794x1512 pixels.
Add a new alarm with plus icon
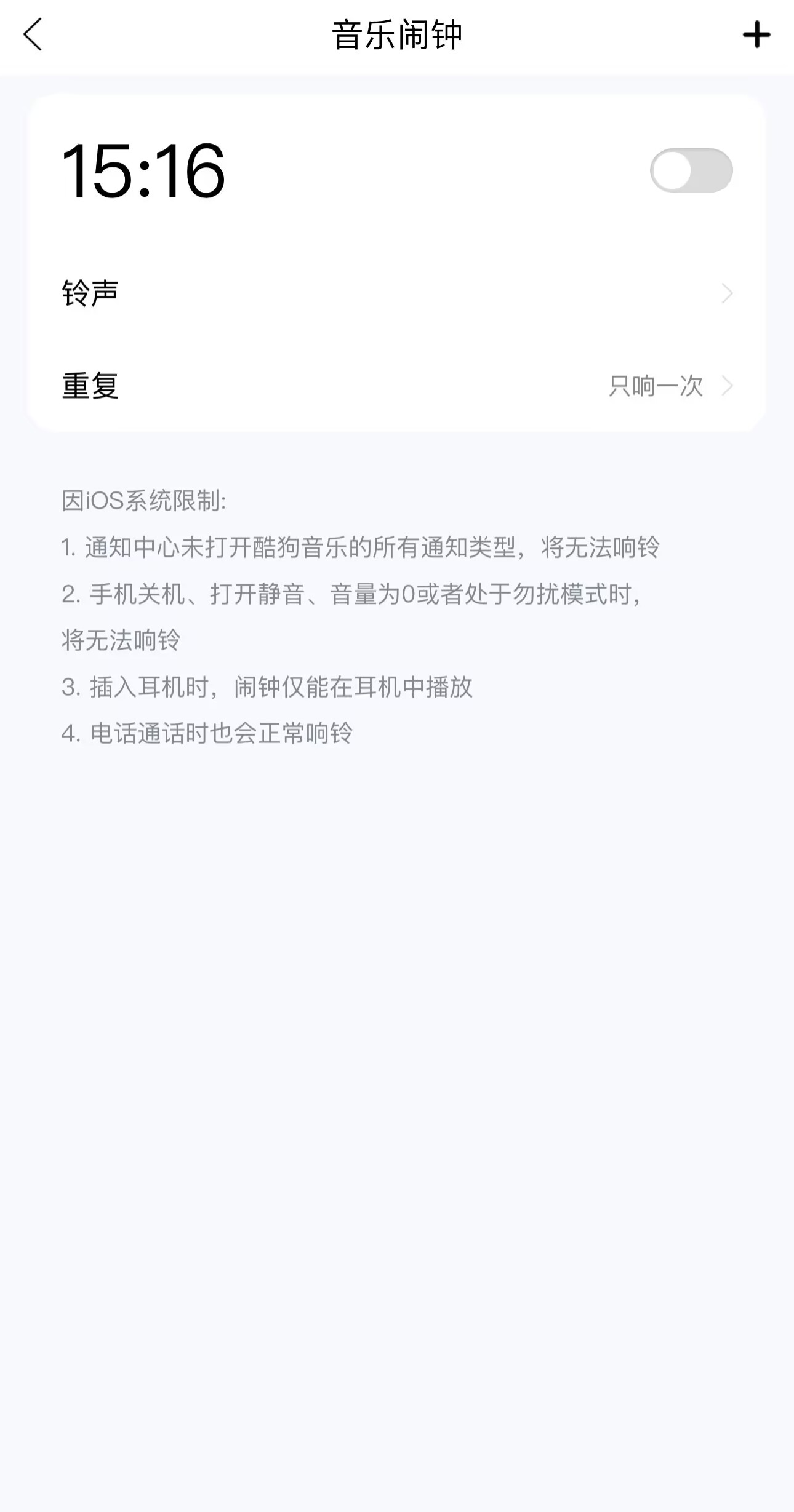click(x=756, y=34)
